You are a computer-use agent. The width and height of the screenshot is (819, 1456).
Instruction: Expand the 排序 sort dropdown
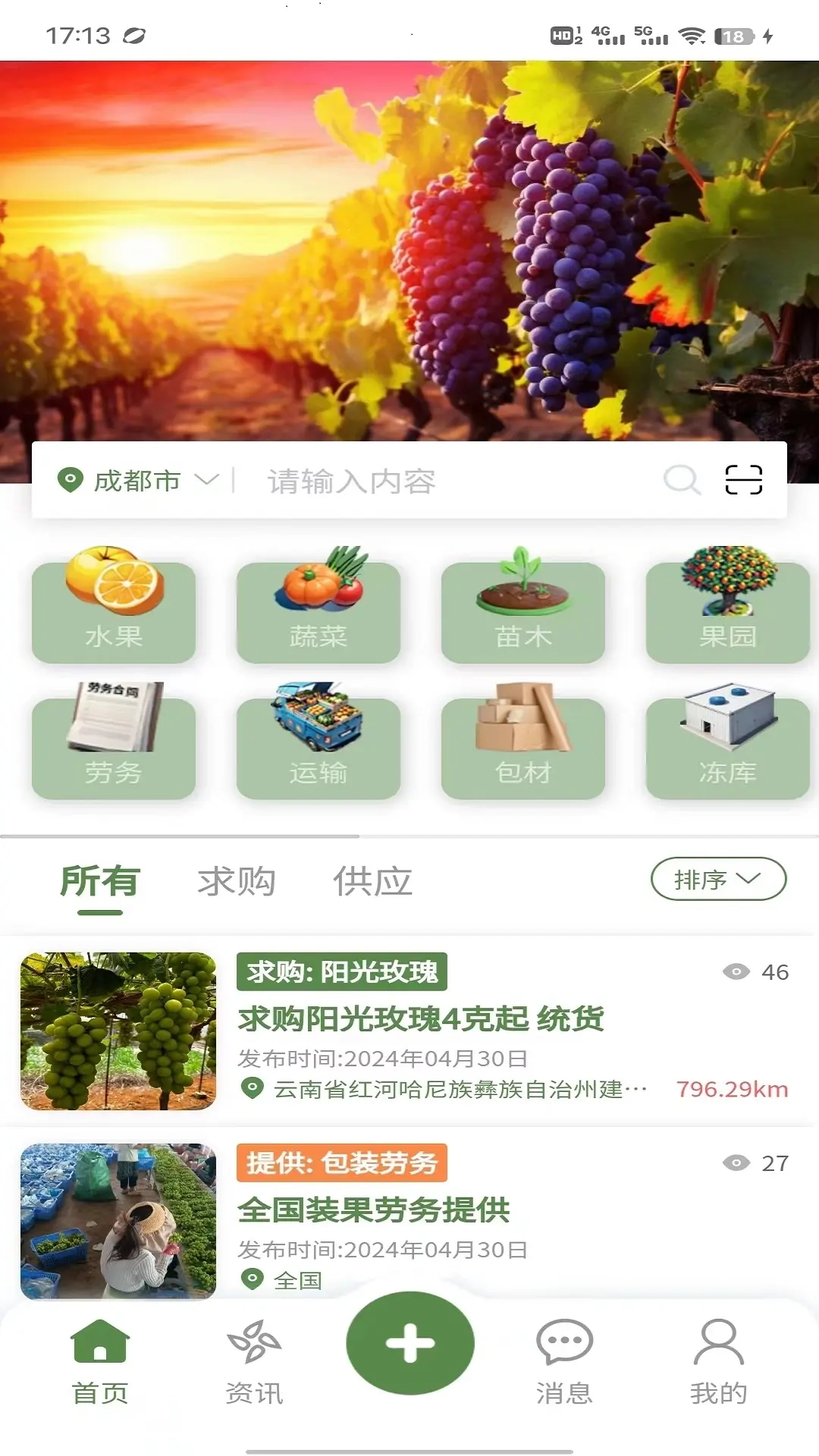717,880
